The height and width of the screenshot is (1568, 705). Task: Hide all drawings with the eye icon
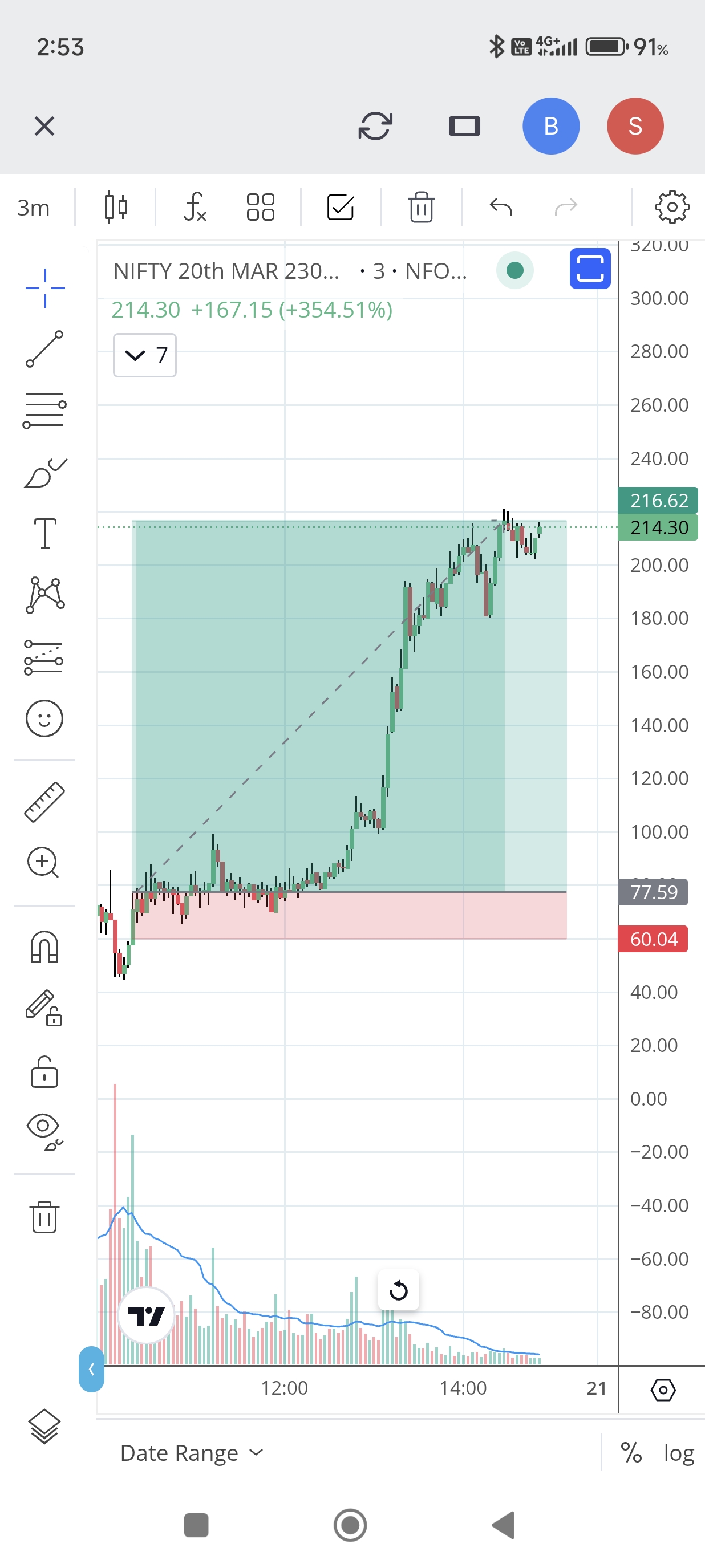point(44,1131)
